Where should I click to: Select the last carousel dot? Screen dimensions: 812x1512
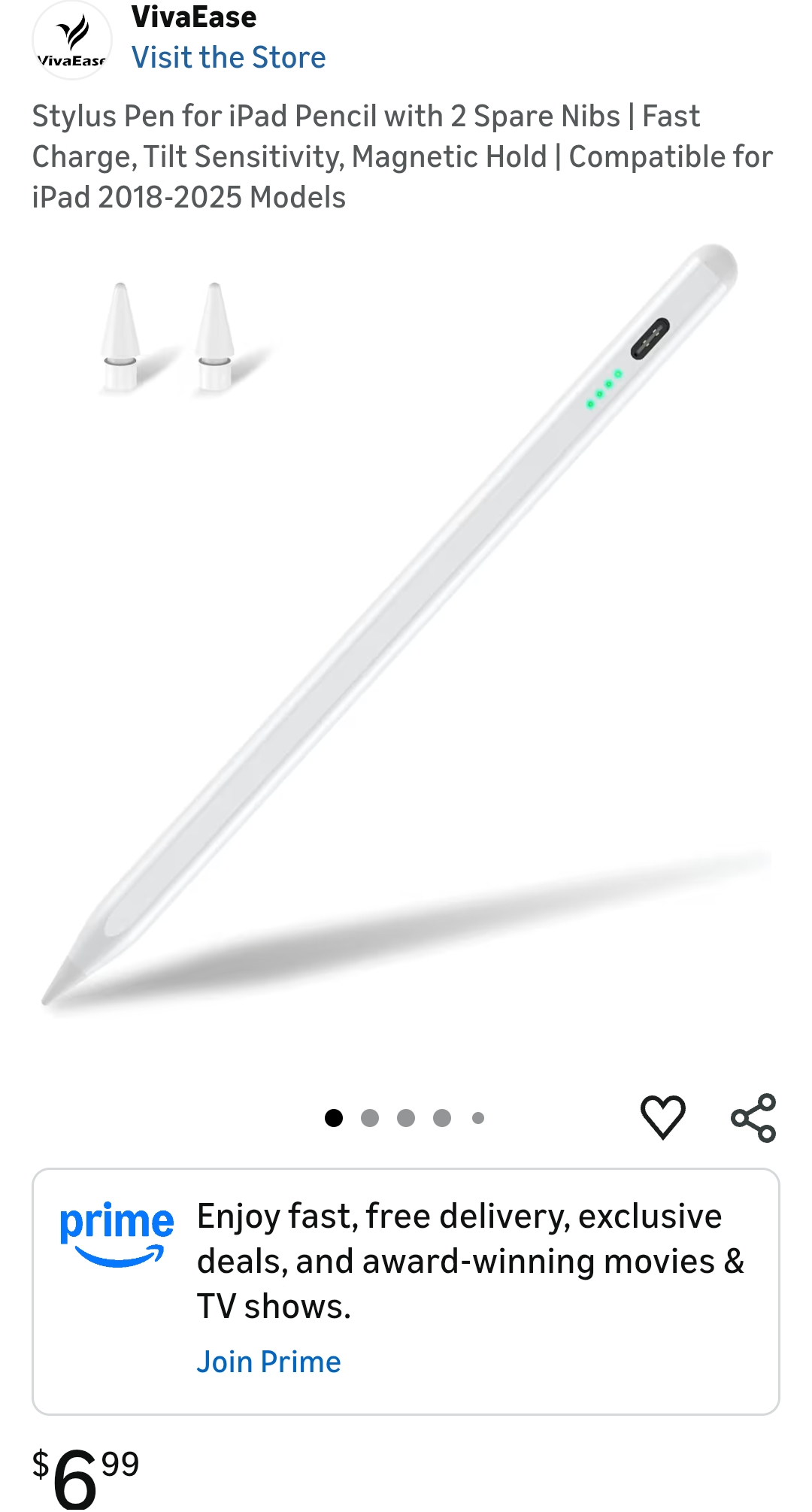477,1118
